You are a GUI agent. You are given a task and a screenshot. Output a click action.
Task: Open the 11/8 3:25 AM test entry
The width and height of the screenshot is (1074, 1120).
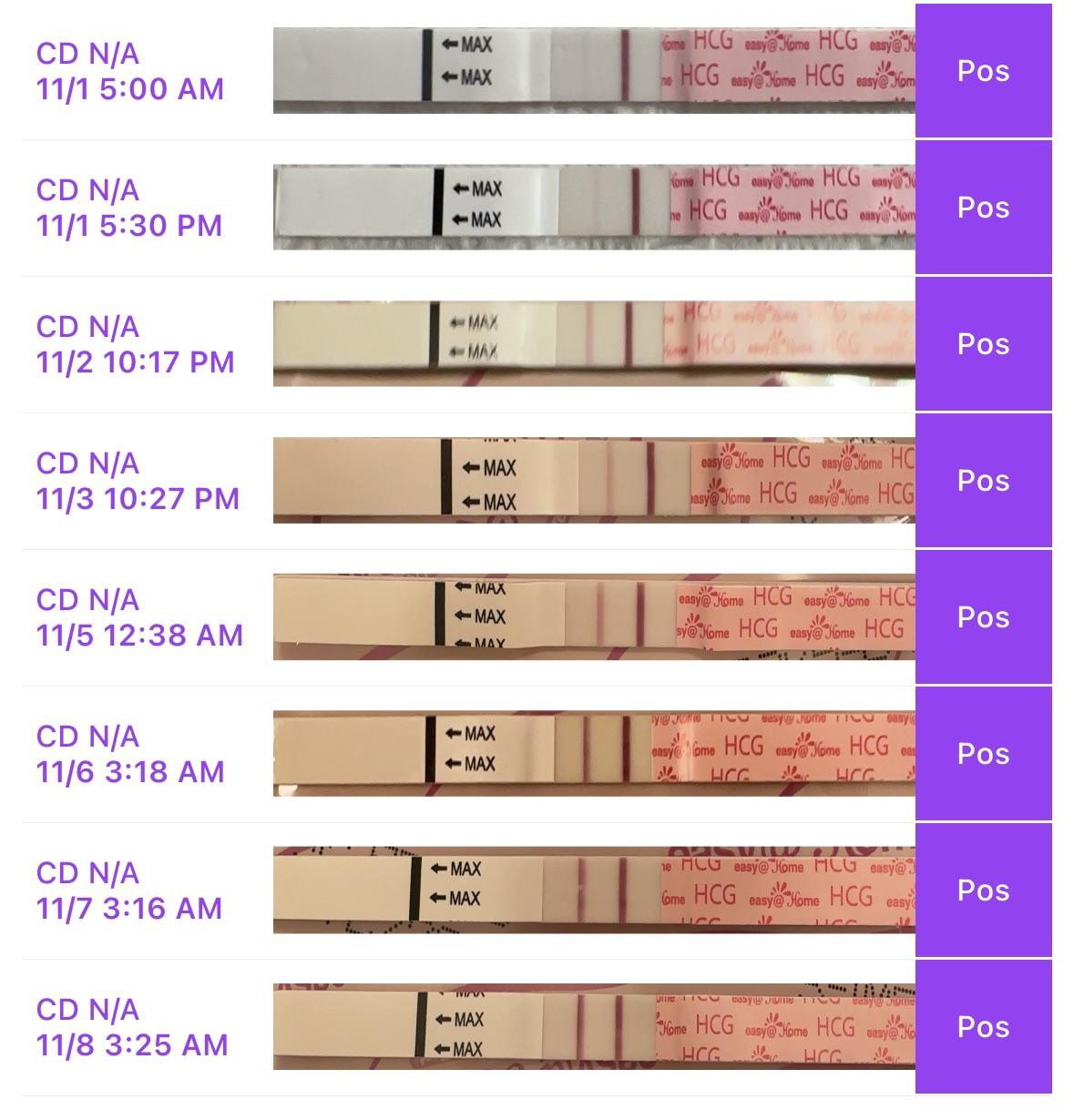coord(131,1027)
